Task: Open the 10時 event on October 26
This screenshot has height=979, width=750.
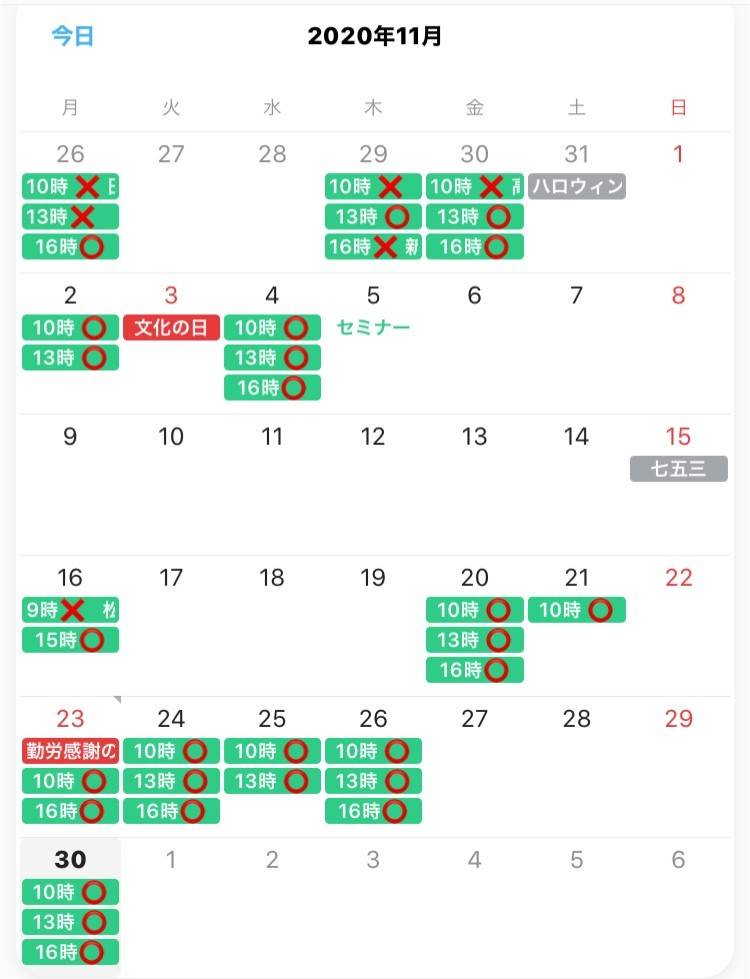Action: tap(70, 186)
